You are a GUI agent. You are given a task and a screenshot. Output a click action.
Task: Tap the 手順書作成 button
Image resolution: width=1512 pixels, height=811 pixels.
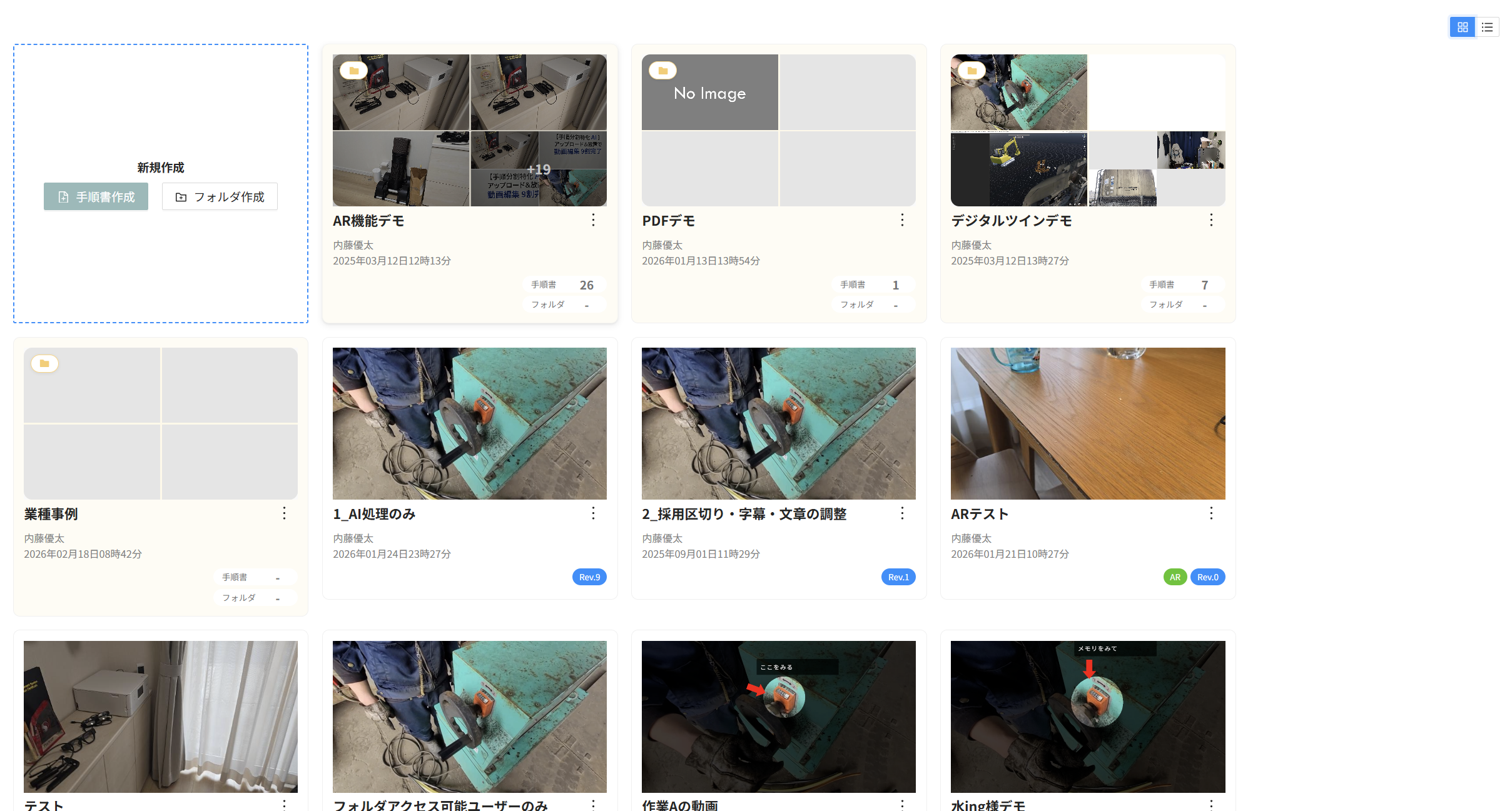pyautogui.click(x=96, y=196)
